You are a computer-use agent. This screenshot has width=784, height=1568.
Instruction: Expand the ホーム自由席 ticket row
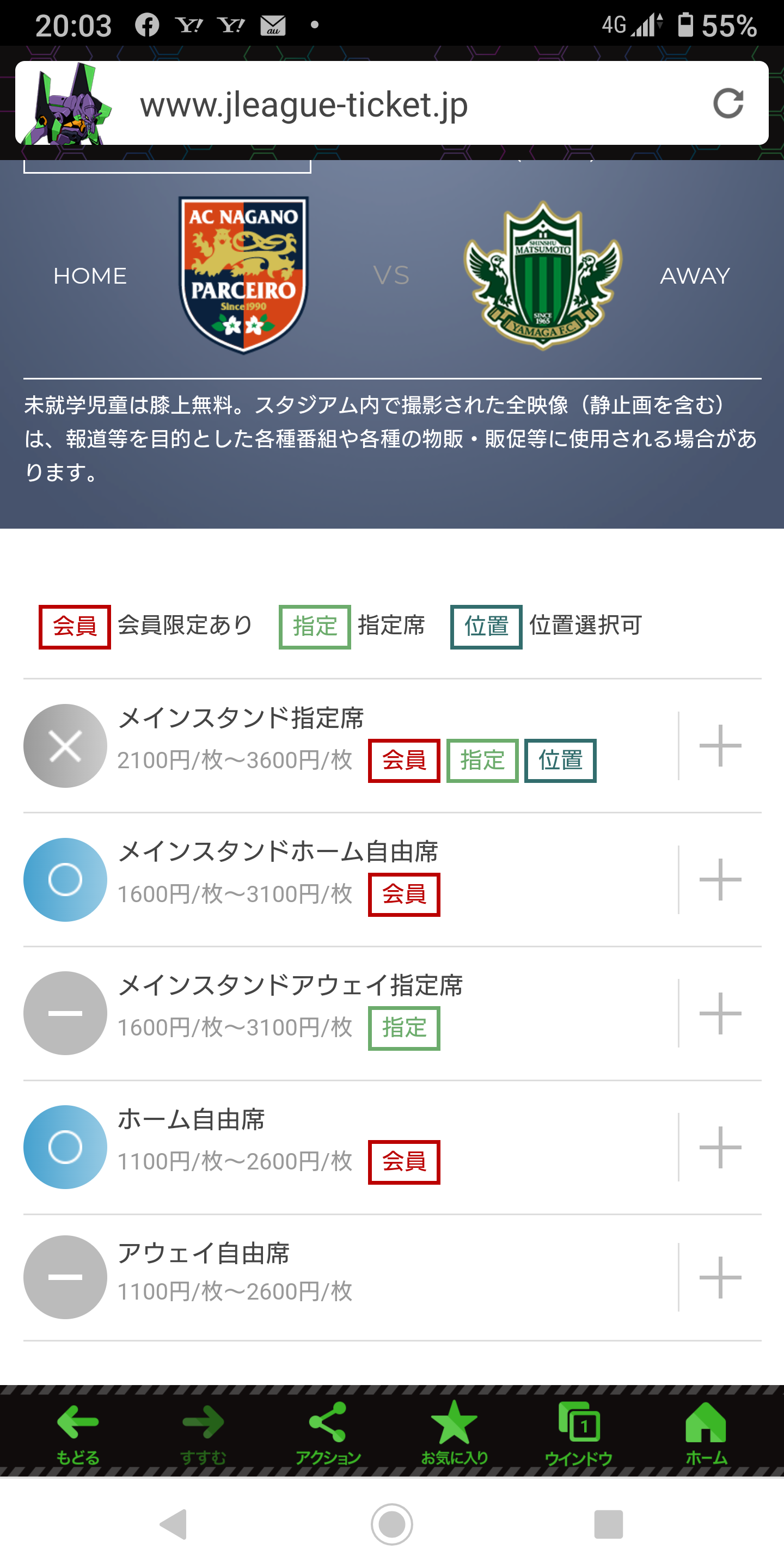pyautogui.click(x=720, y=1147)
